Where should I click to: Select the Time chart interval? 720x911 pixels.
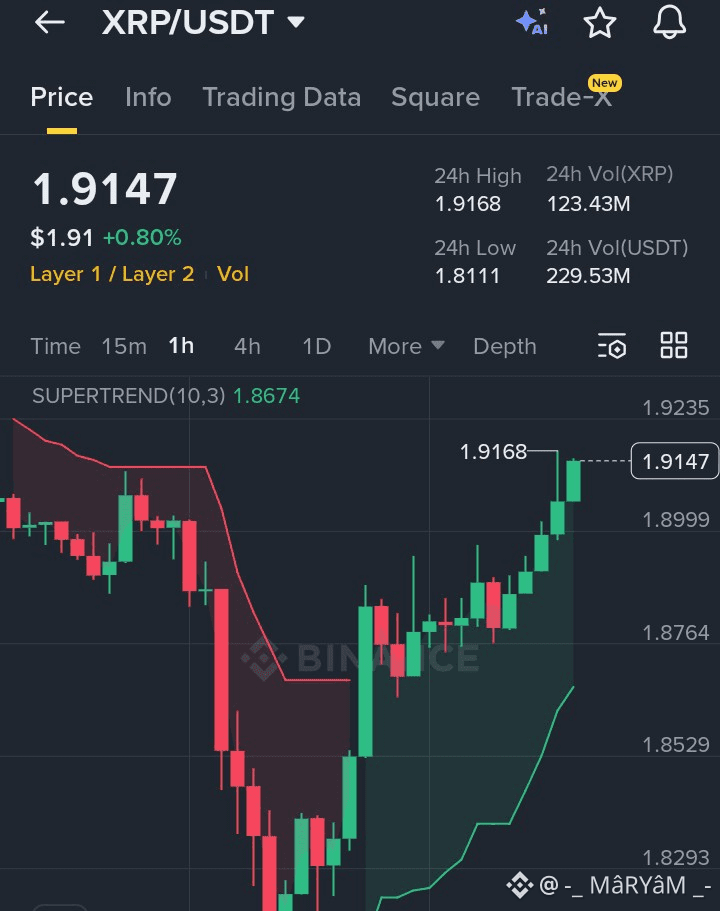pos(55,346)
